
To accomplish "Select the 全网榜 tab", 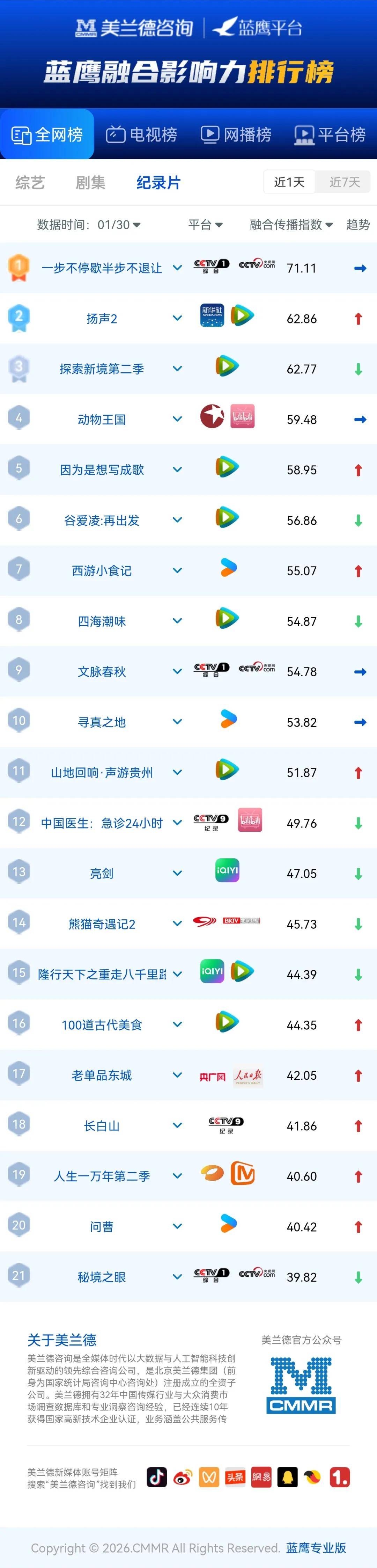I will [x=47, y=134].
